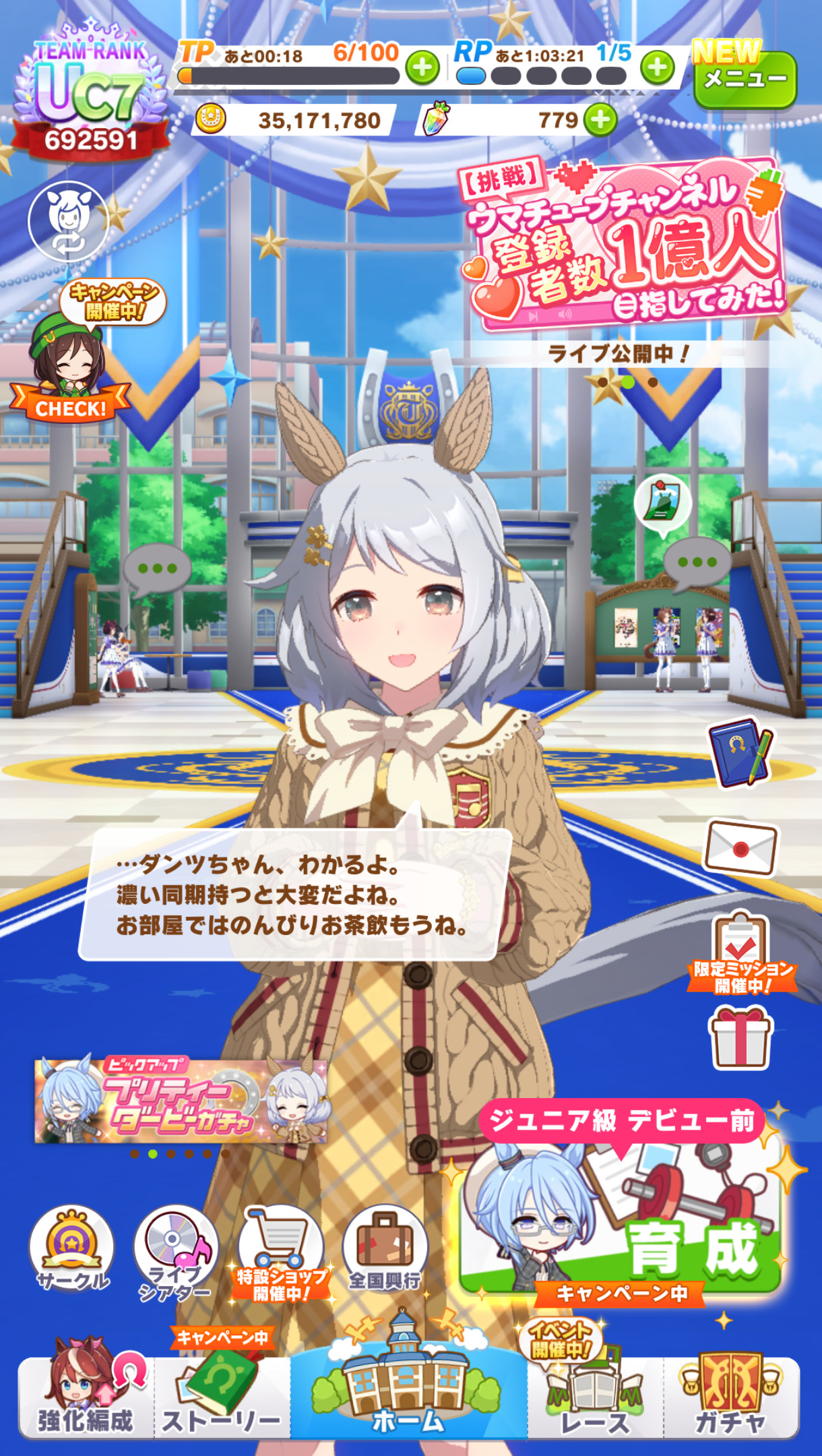The height and width of the screenshot is (1456, 822).
Task: Tap the plus button to restore RP
Action: coord(657,67)
